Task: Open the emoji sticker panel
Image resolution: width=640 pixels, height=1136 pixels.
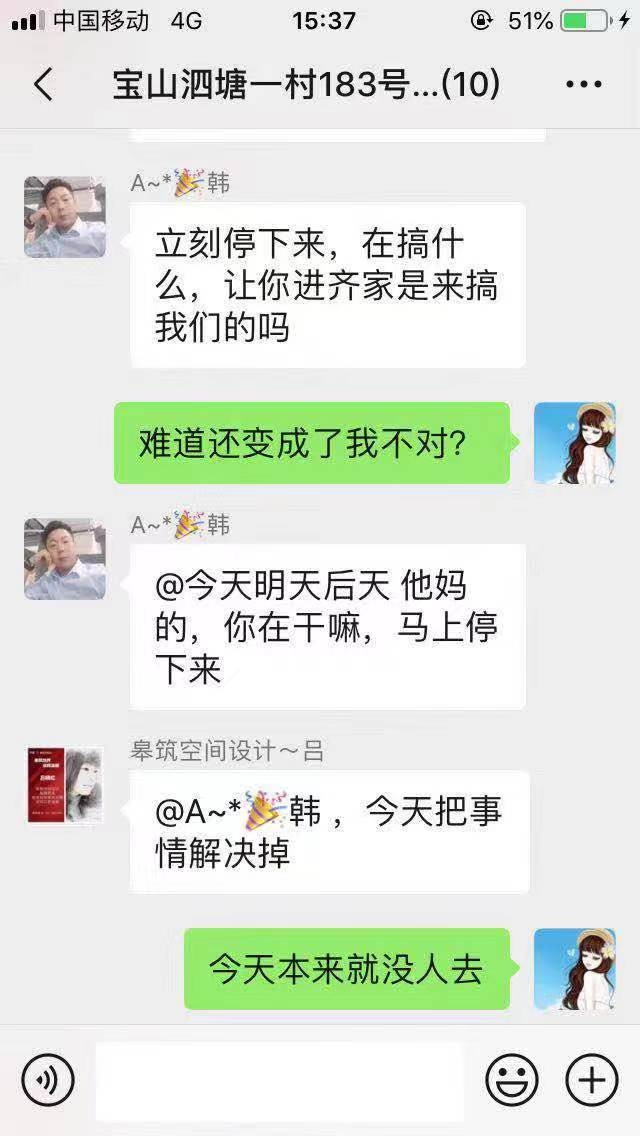Action: click(512, 1080)
